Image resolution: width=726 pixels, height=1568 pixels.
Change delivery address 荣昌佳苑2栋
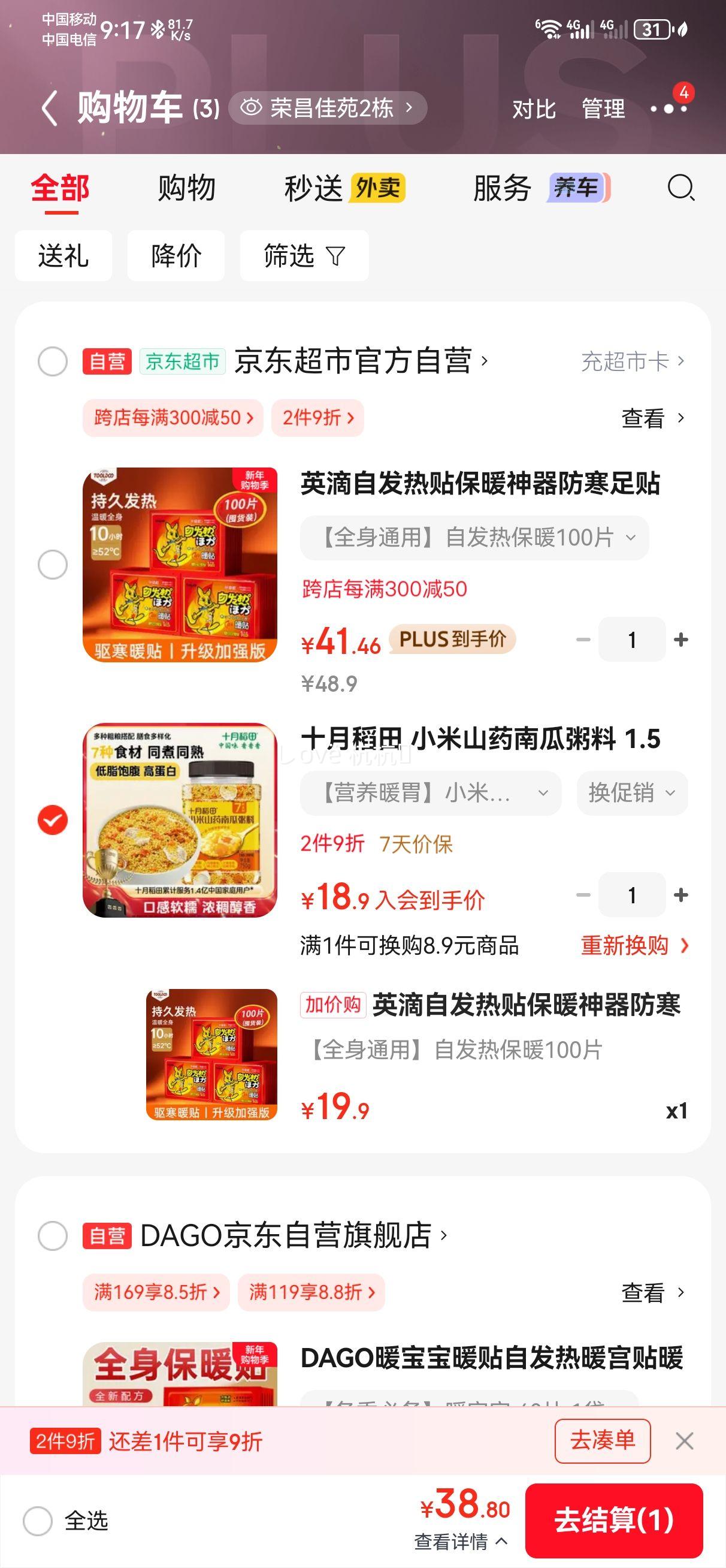click(x=328, y=108)
